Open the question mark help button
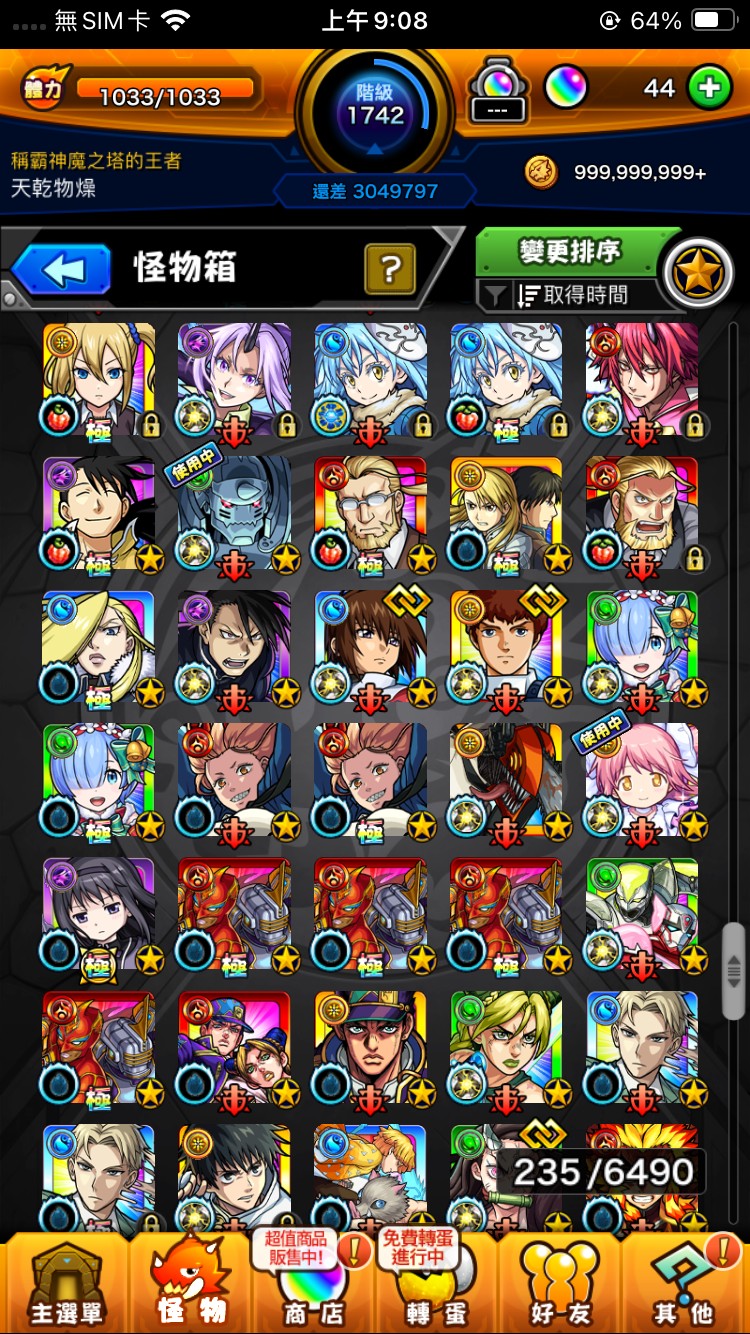This screenshot has width=750, height=1334. pyautogui.click(x=390, y=269)
